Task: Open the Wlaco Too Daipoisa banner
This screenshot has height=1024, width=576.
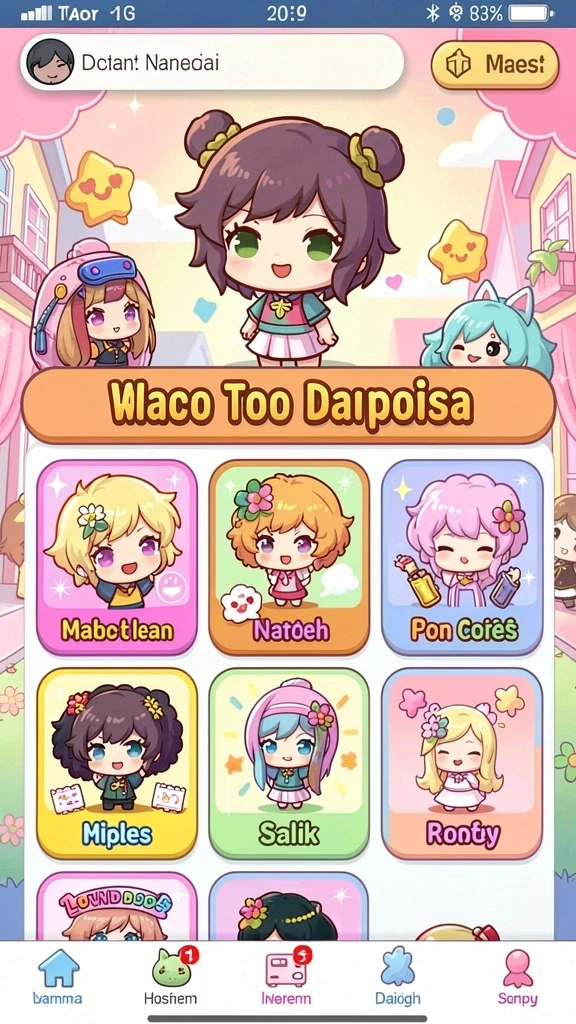Action: (x=288, y=406)
